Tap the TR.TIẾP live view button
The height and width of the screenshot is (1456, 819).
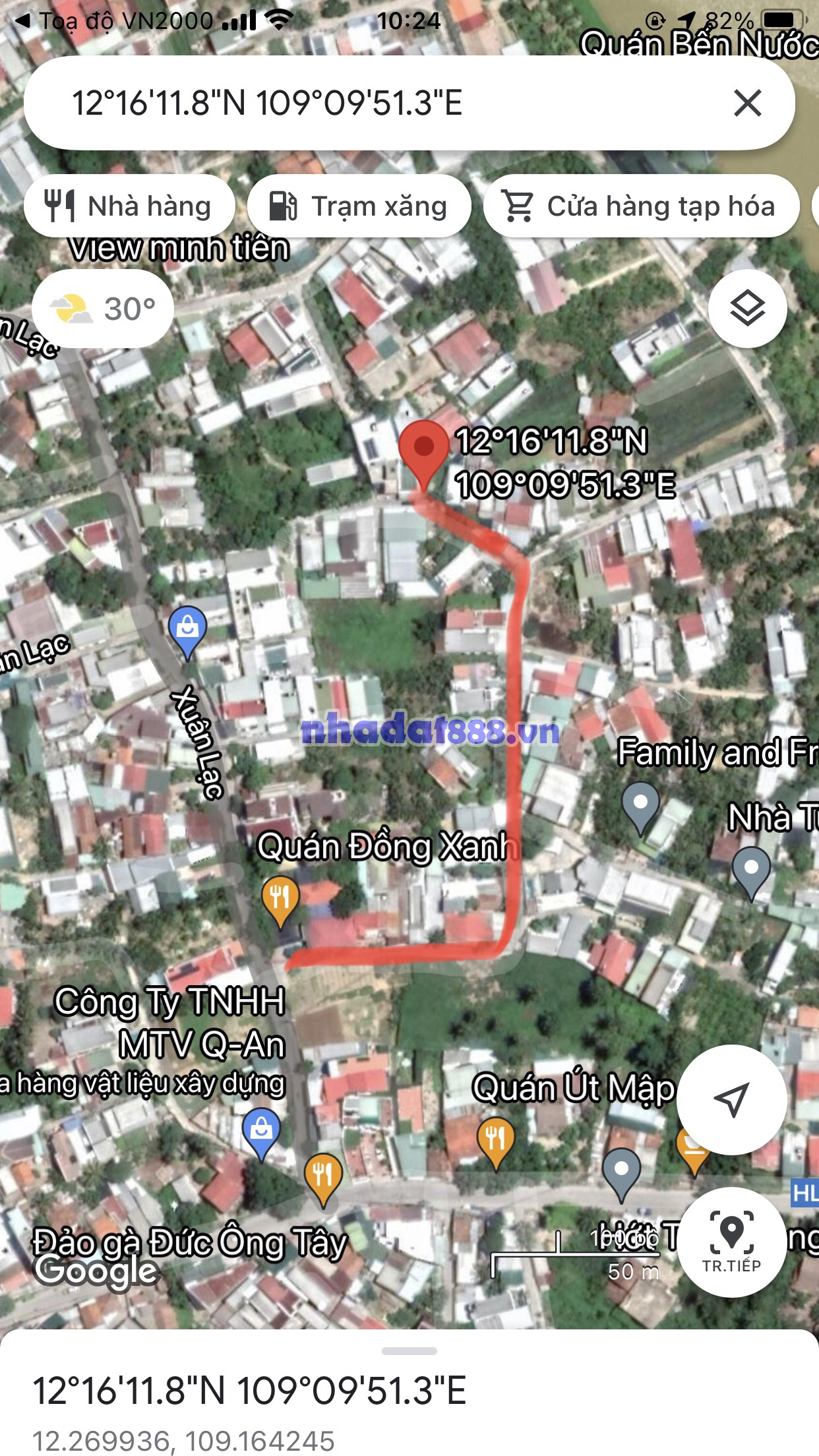(731, 1242)
